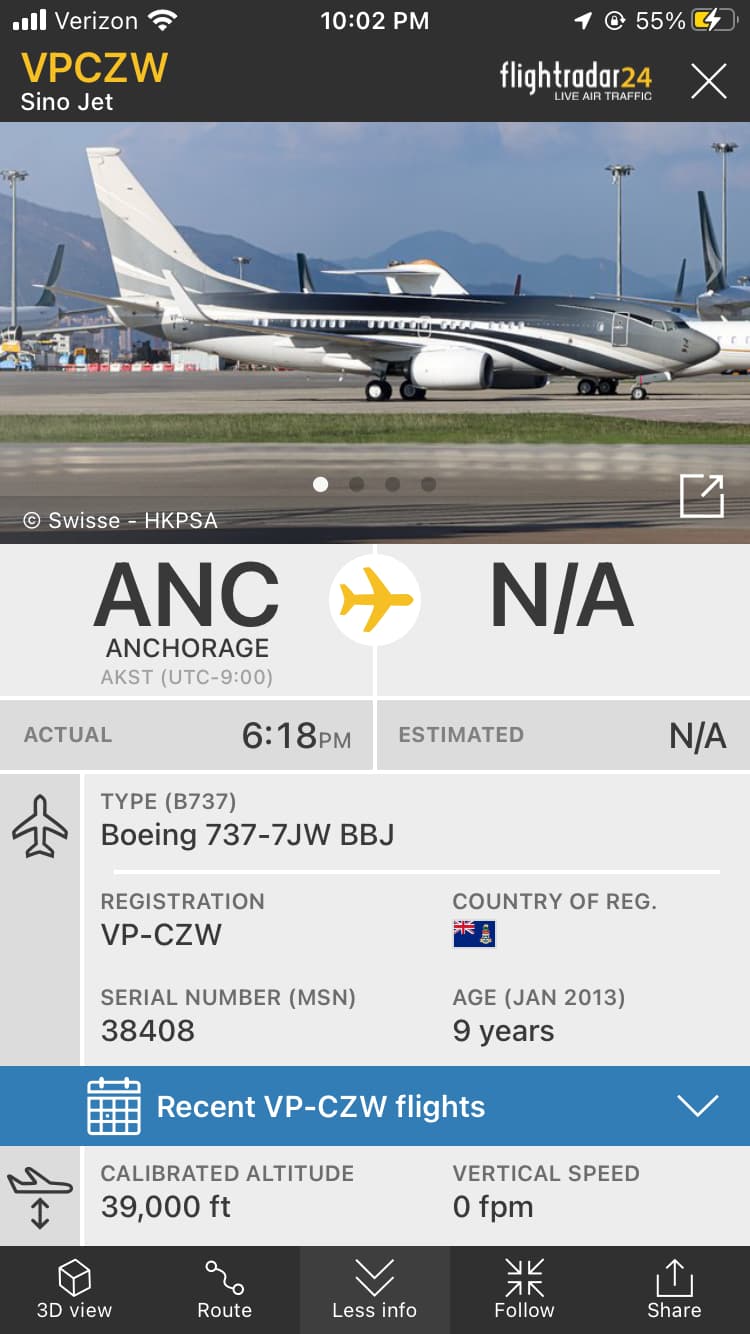This screenshot has height=1334, width=750.
Task: Close the VPCZW flight details panel
Action: coord(708,81)
